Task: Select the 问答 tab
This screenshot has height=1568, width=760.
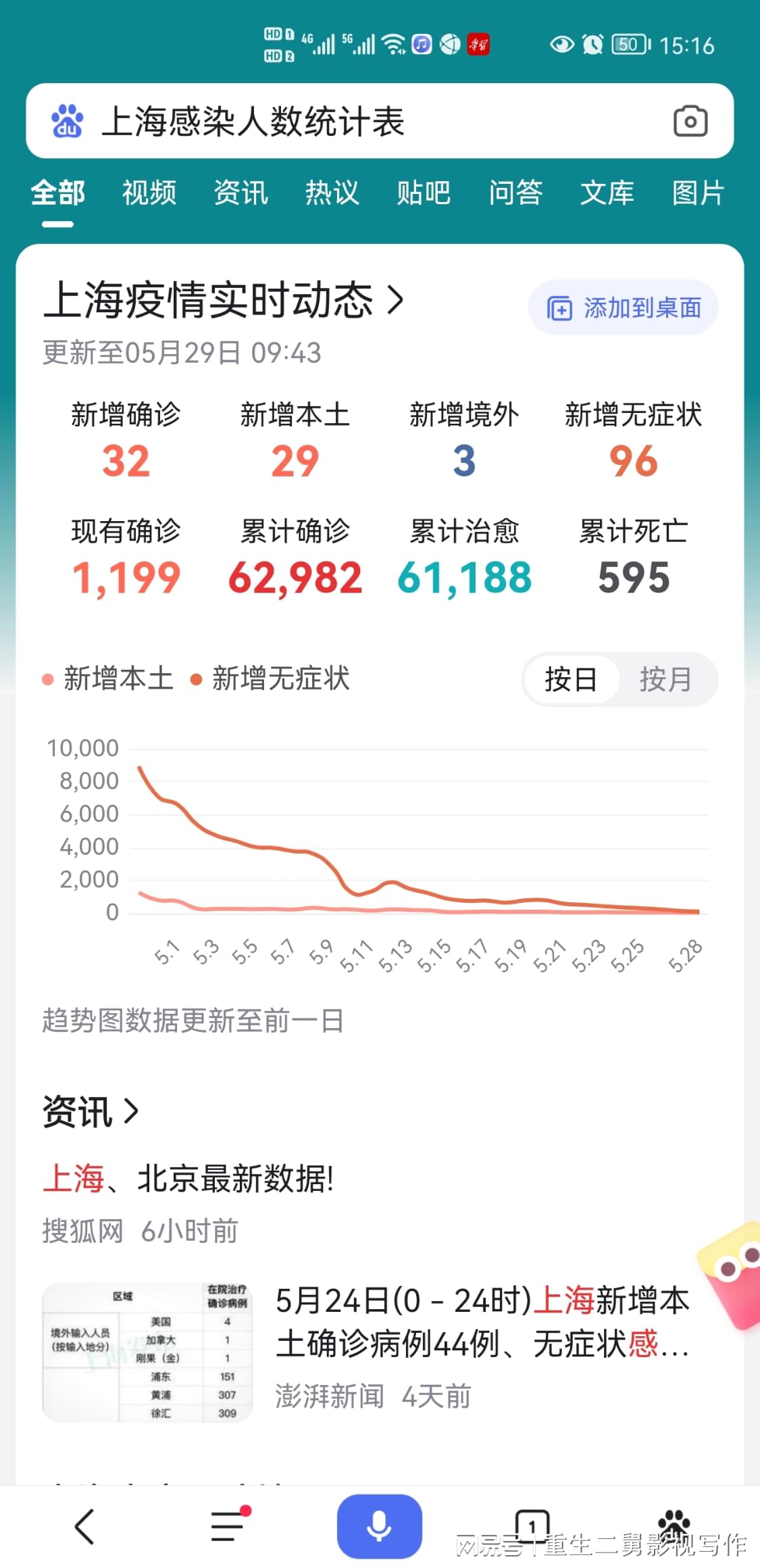Action: (515, 193)
